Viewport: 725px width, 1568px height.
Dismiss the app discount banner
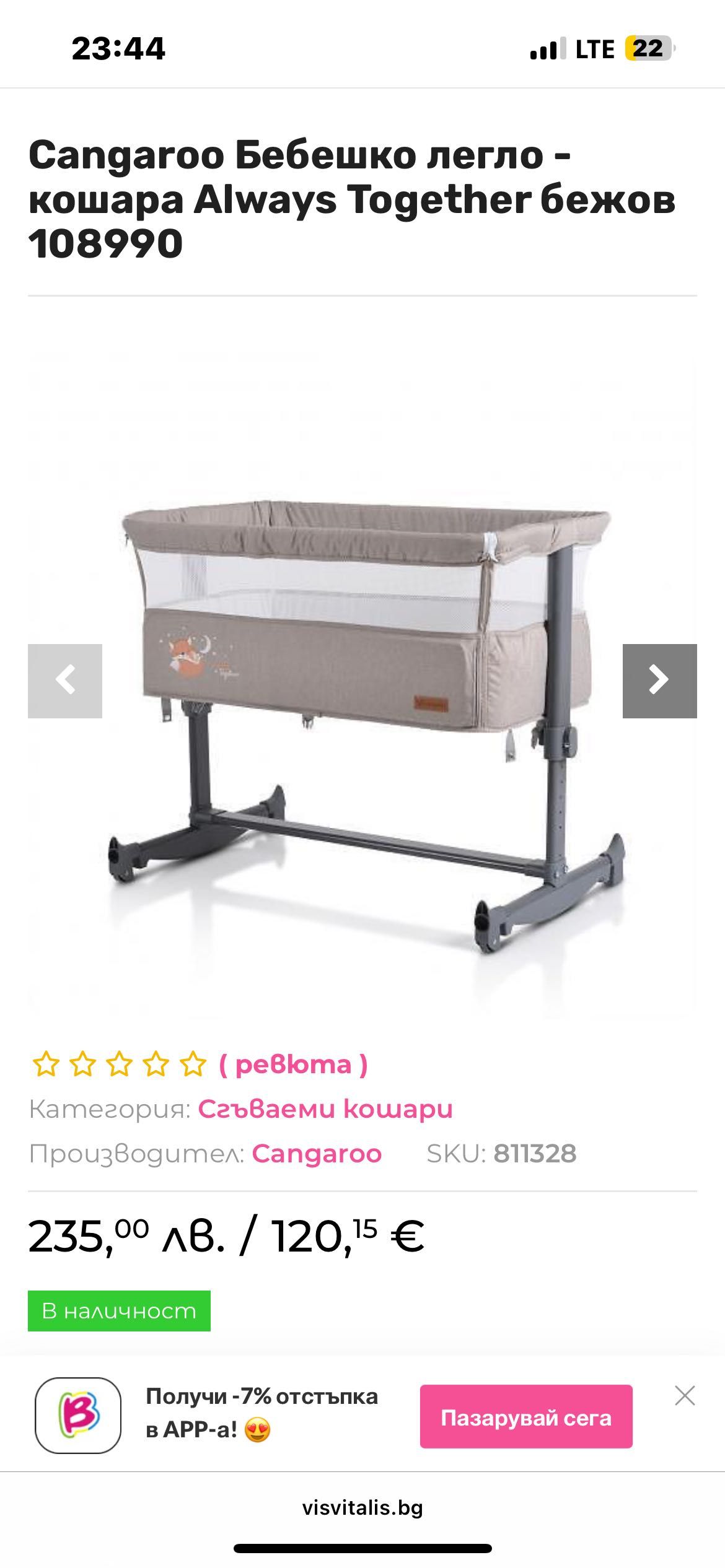coord(685,1396)
